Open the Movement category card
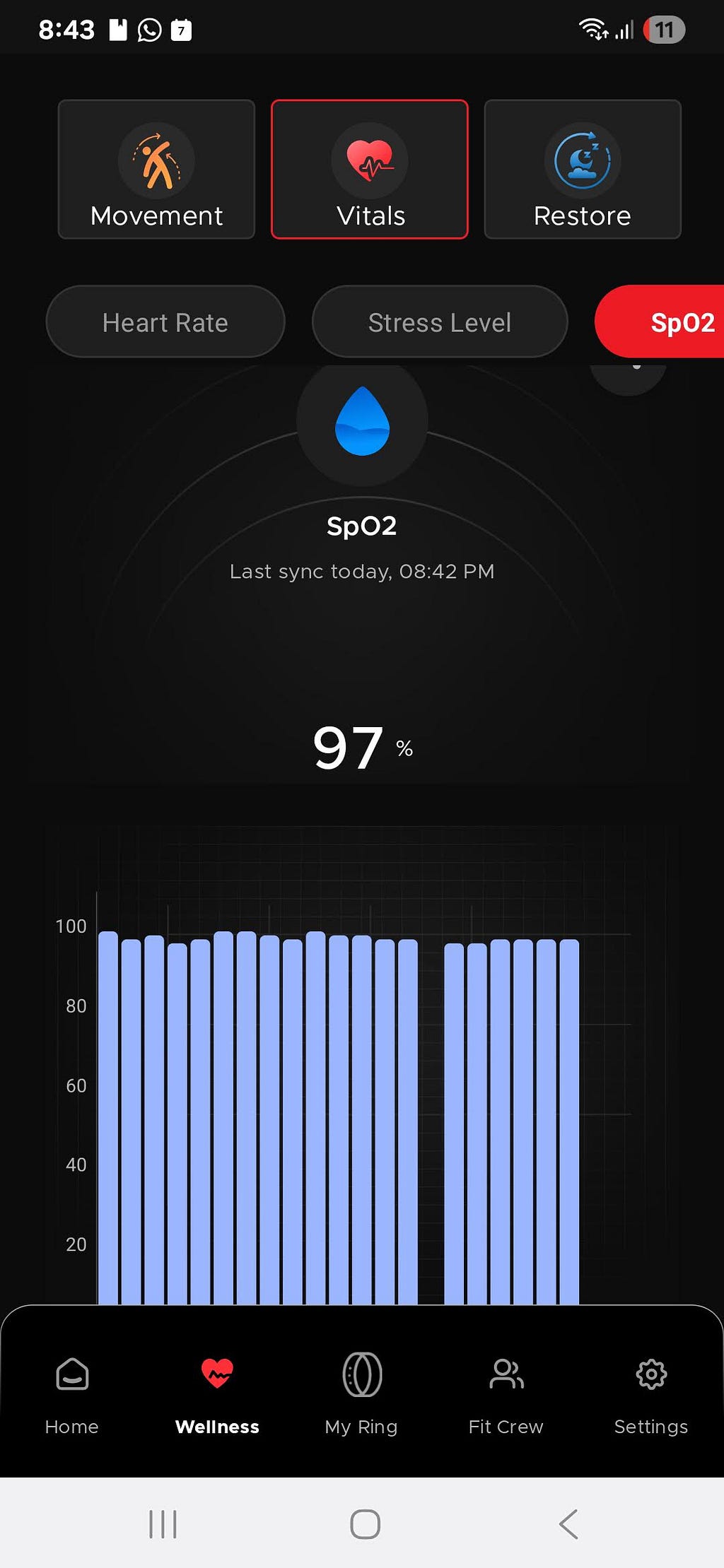The width and height of the screenshot is (724, 1568). point(156,170)
